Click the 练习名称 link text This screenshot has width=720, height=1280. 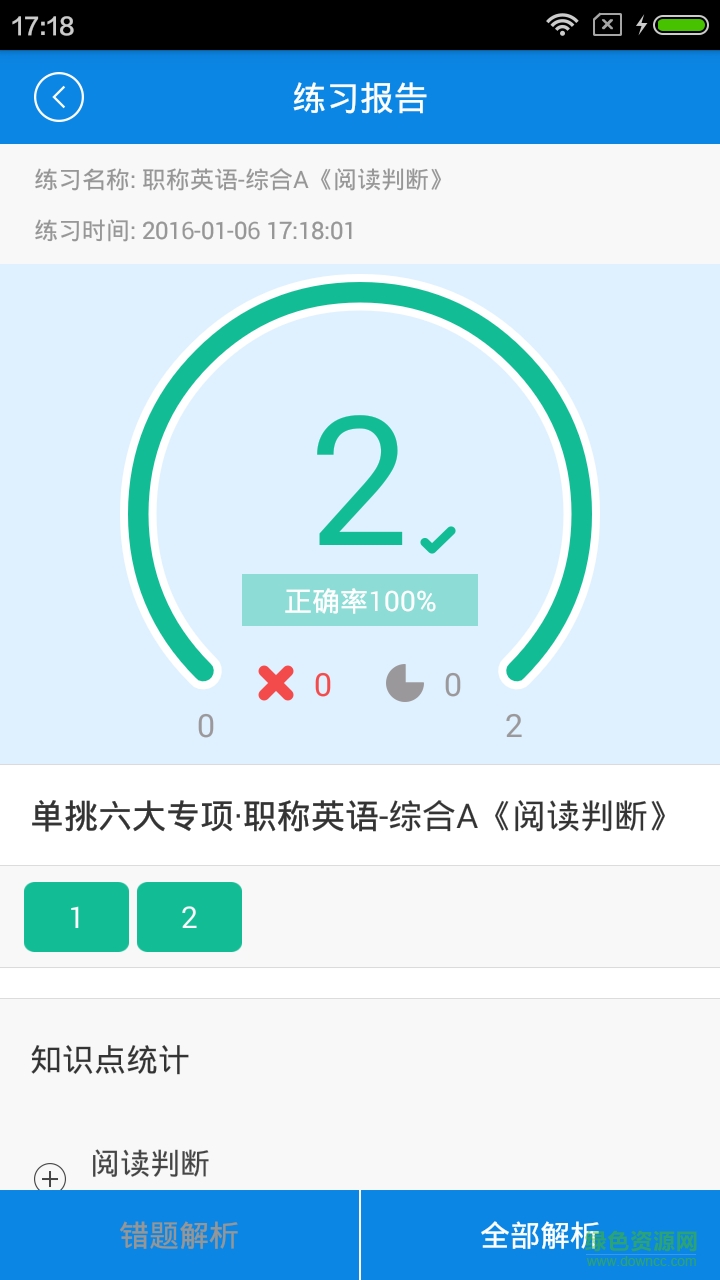pos(240,180)
